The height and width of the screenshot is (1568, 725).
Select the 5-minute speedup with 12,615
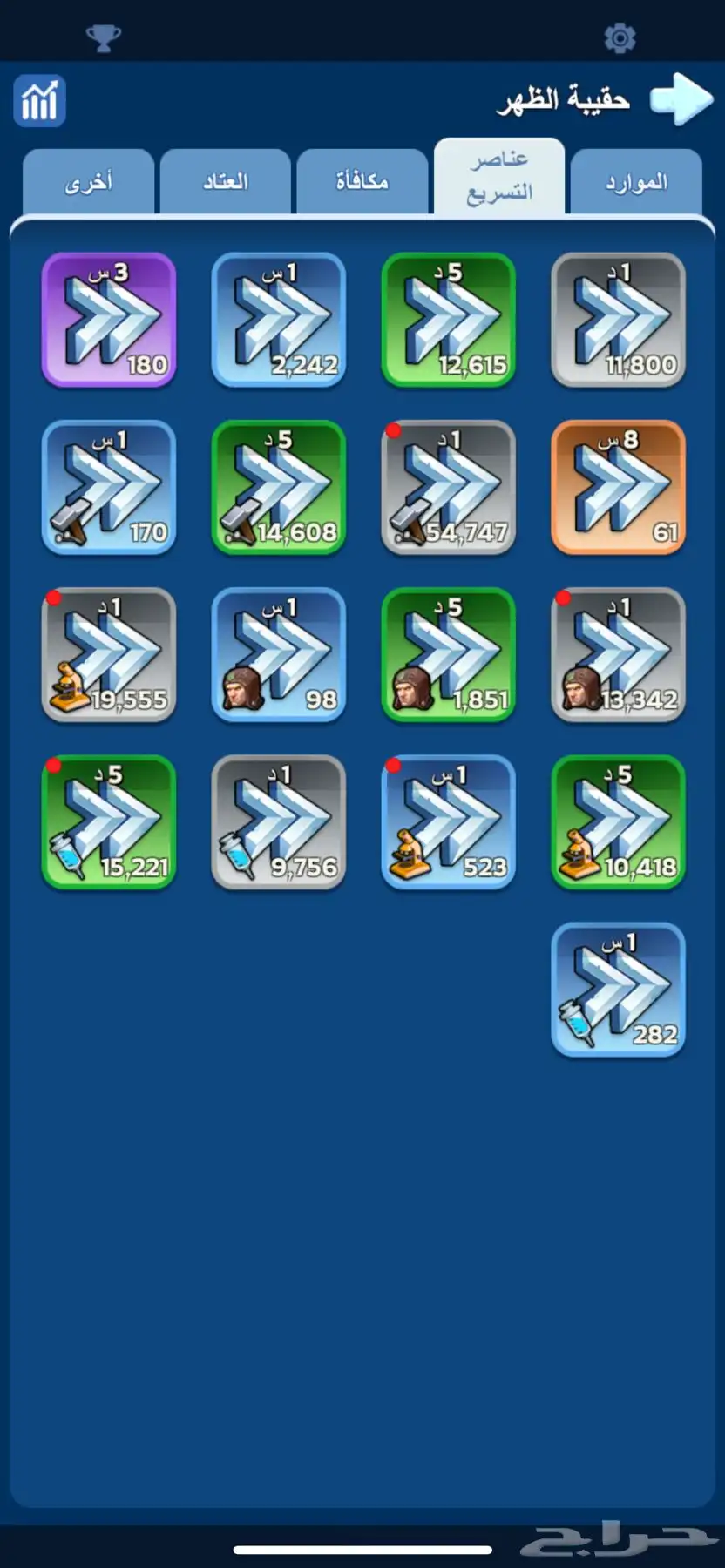(449, 320)
